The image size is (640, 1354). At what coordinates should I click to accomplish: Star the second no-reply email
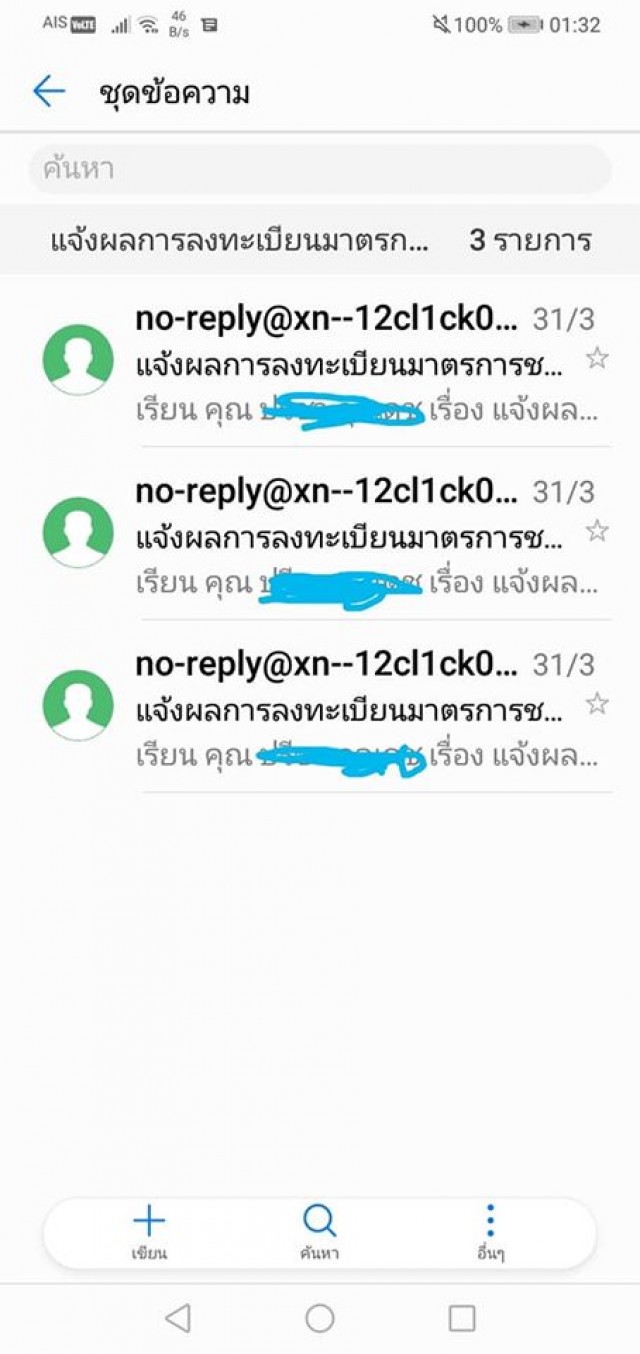pyautogui.click(x=597, y=530)
